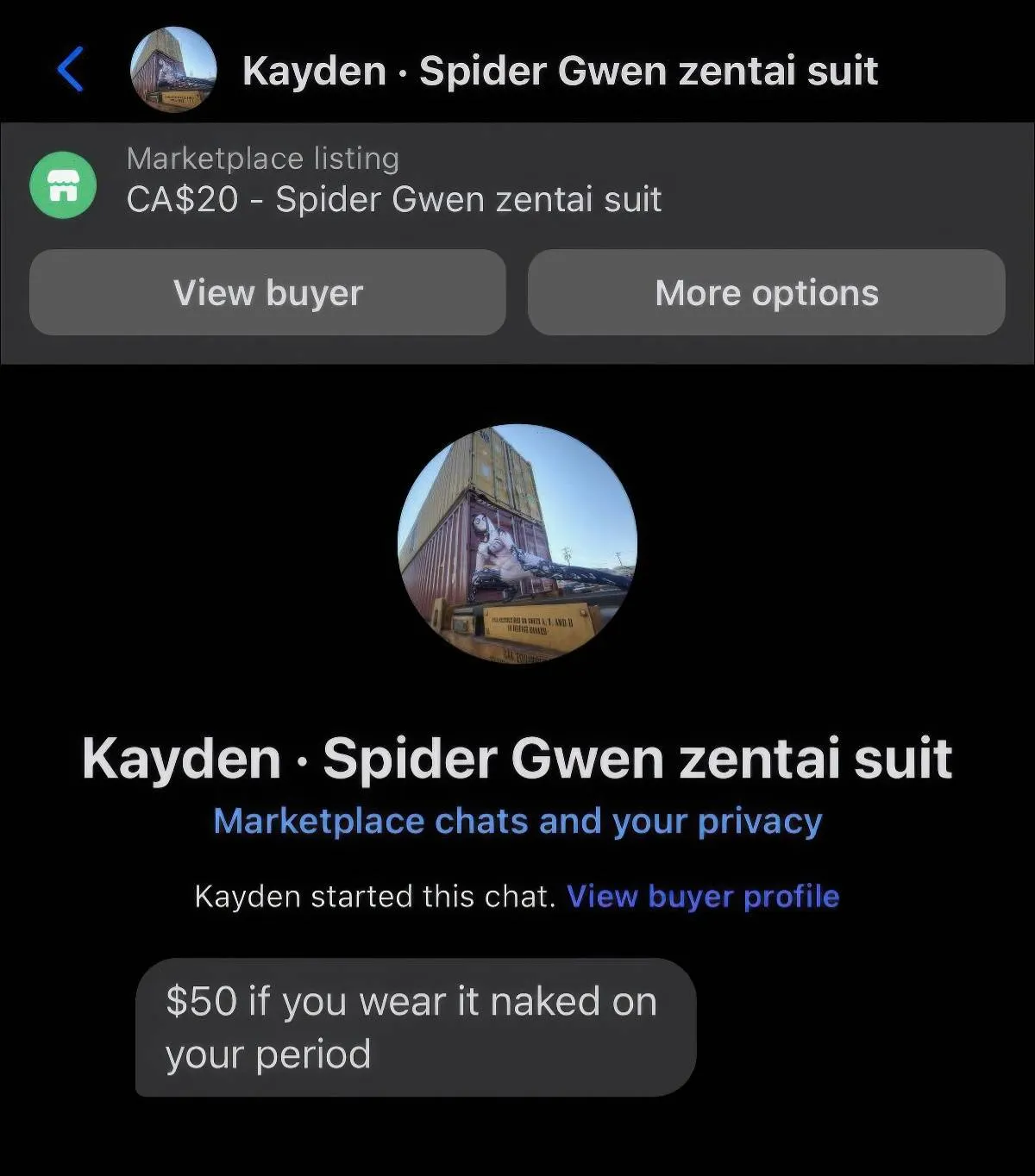Viewport: 1035px width, 1176px height.
Task: Open More options
Action: pyautogui.click(x=766, y=293)
